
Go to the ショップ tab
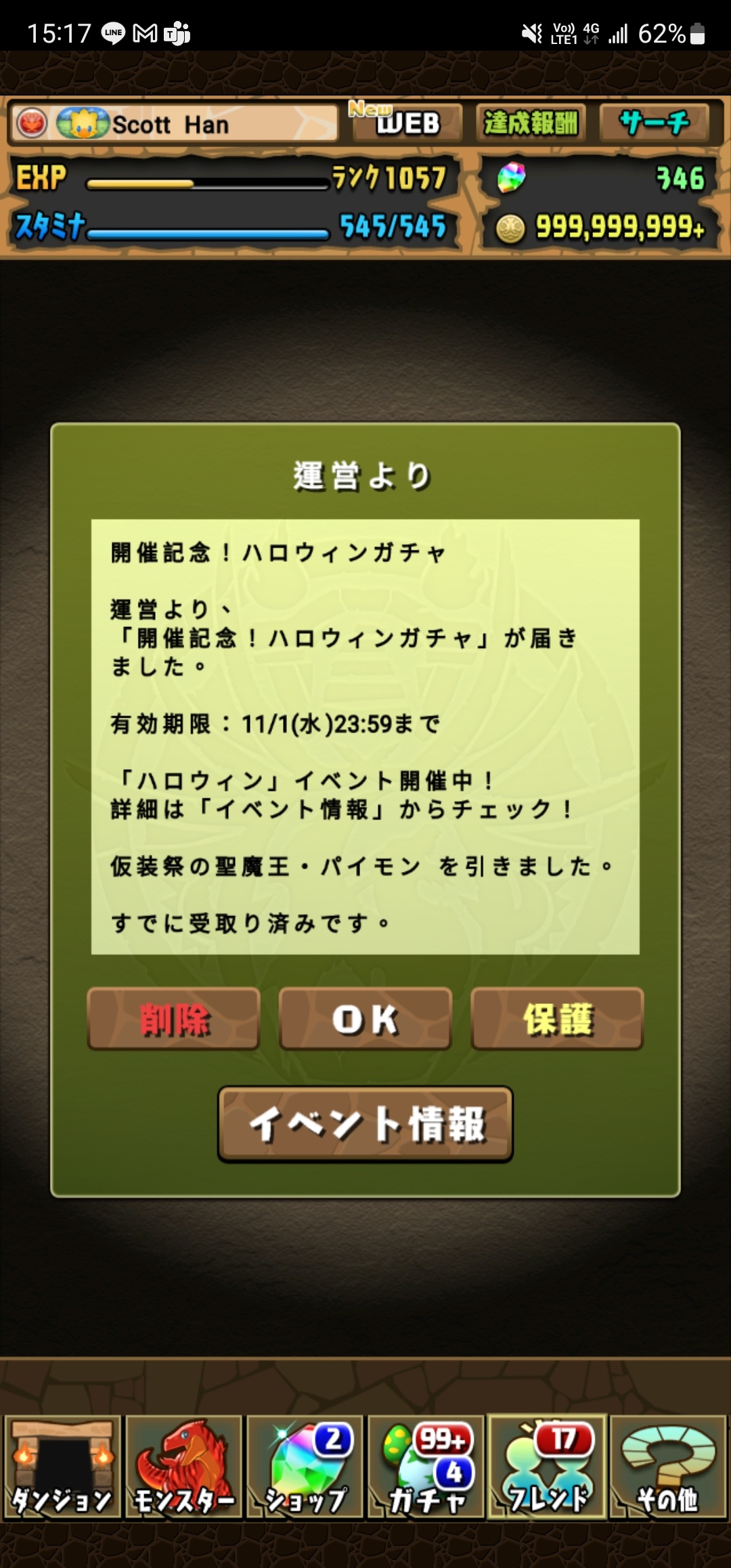pos(305,1466)
